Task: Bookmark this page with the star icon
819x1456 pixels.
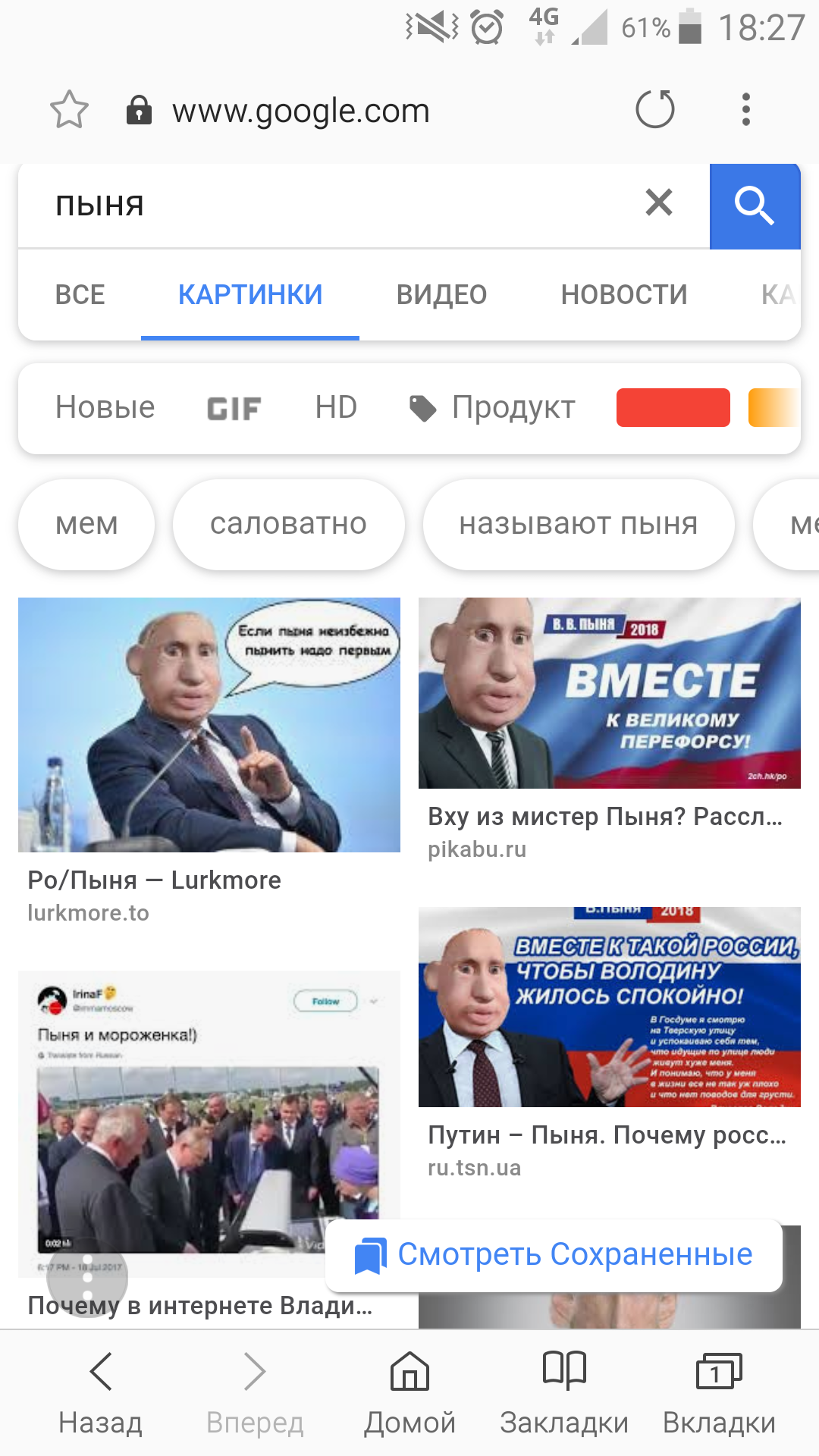Action: pyautogui.click(x=69, y=110)
